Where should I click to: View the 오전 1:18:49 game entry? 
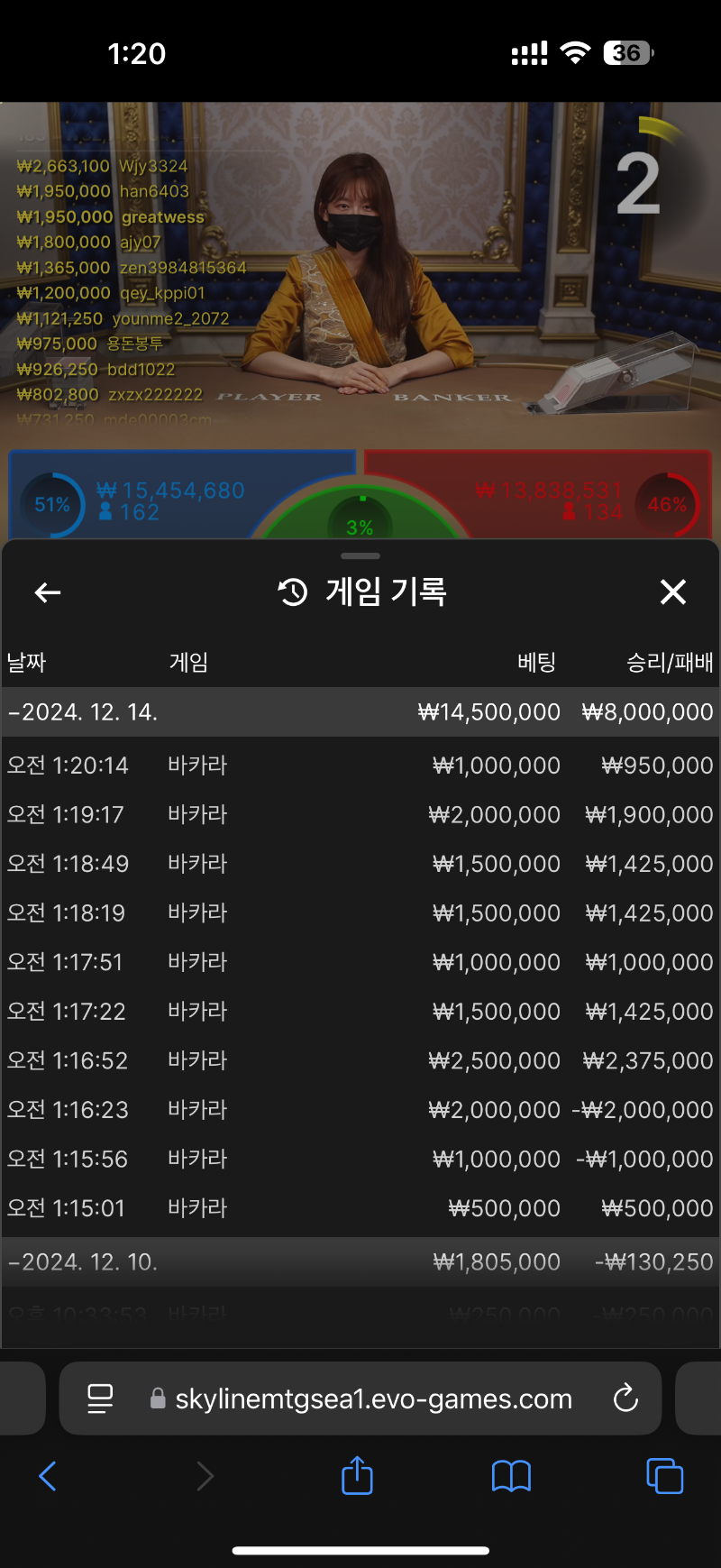point(360,864)
